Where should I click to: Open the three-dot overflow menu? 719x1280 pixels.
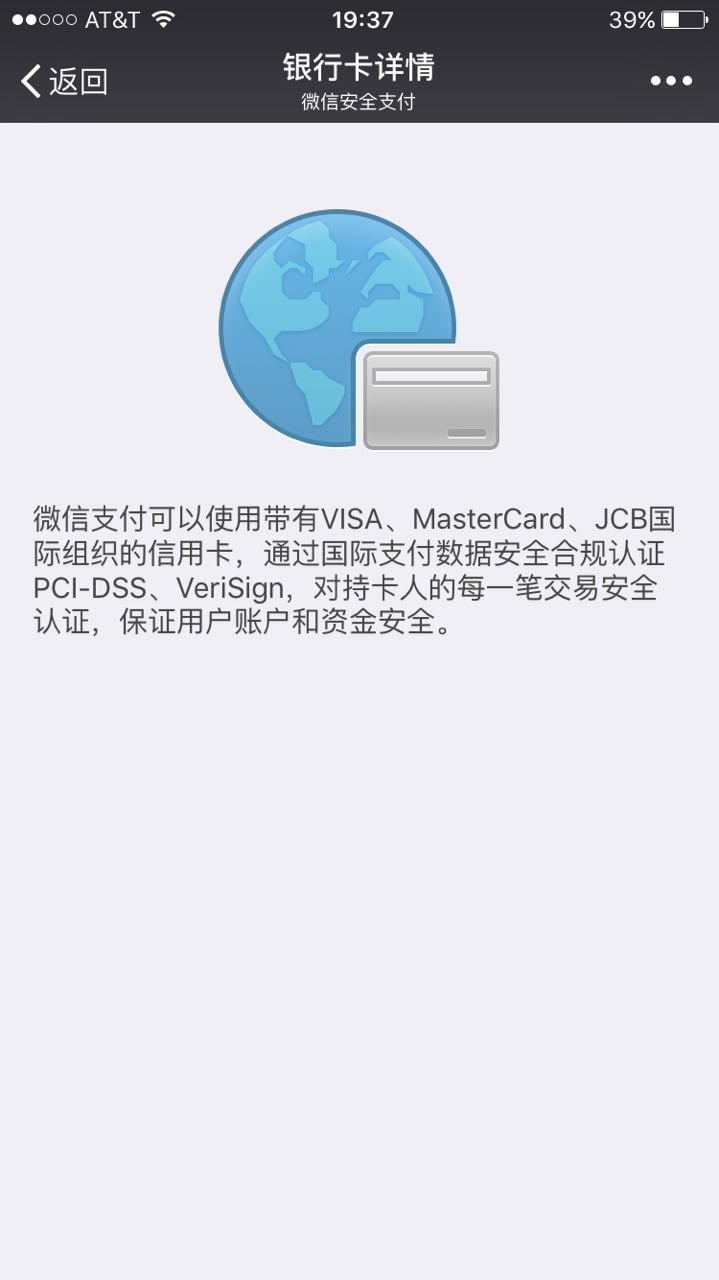click(671, 81)
